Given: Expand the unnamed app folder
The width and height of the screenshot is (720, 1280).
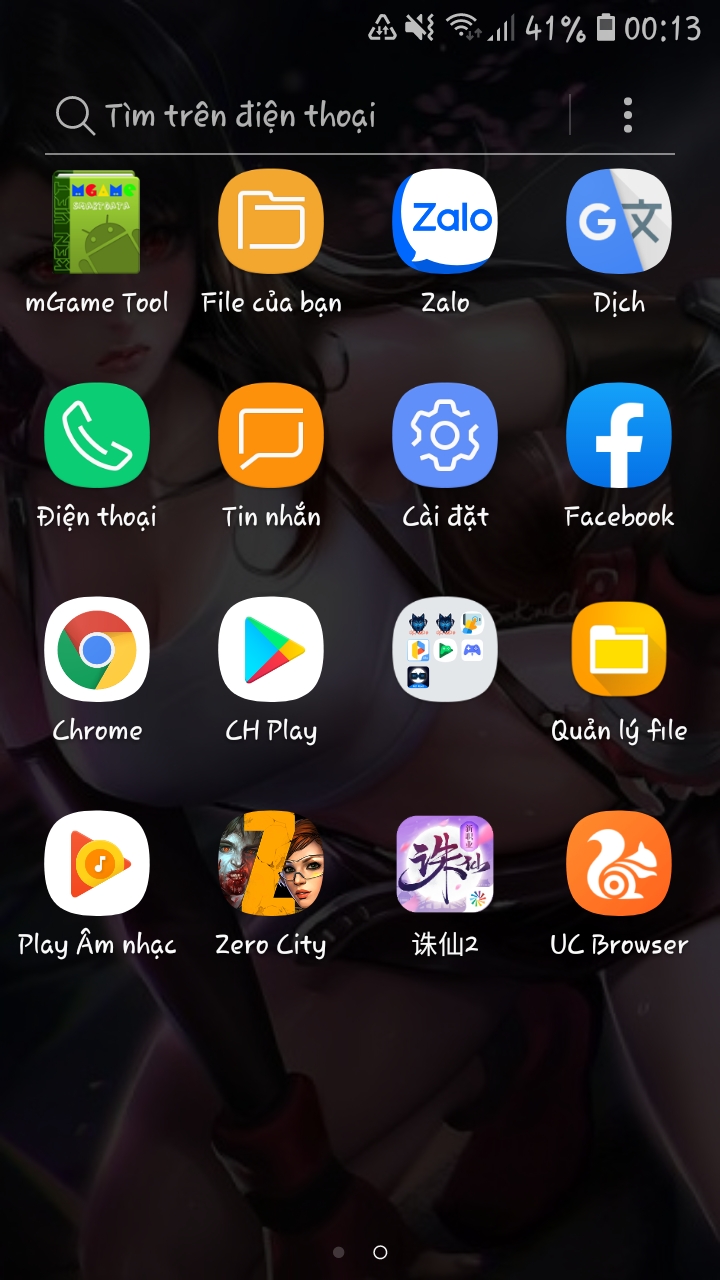Looking at the screenshot, I should (445, 650).
